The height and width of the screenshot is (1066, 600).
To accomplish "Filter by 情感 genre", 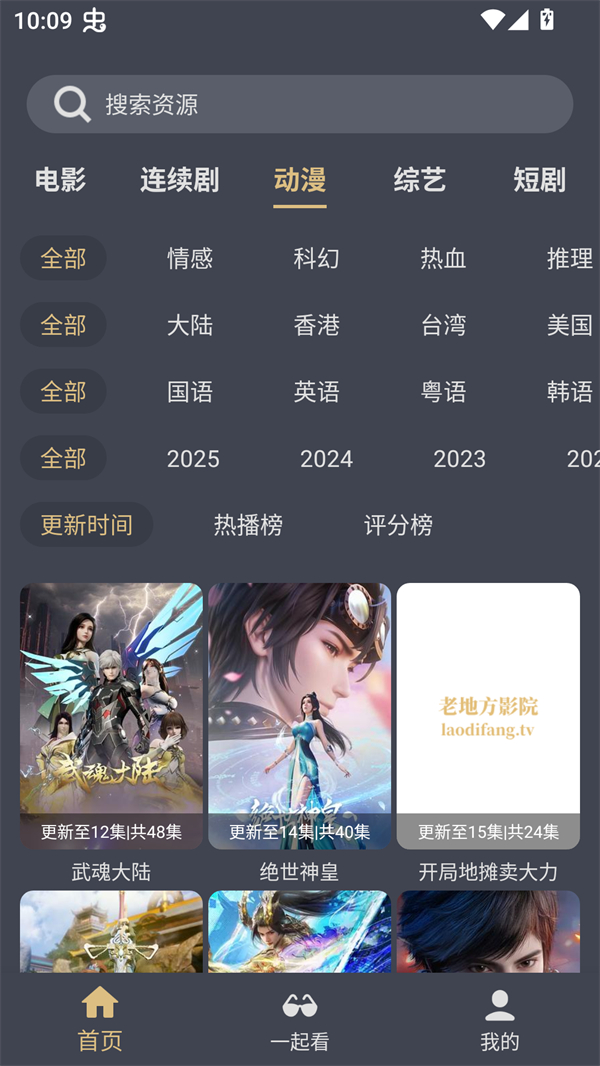I will (190, 258).
